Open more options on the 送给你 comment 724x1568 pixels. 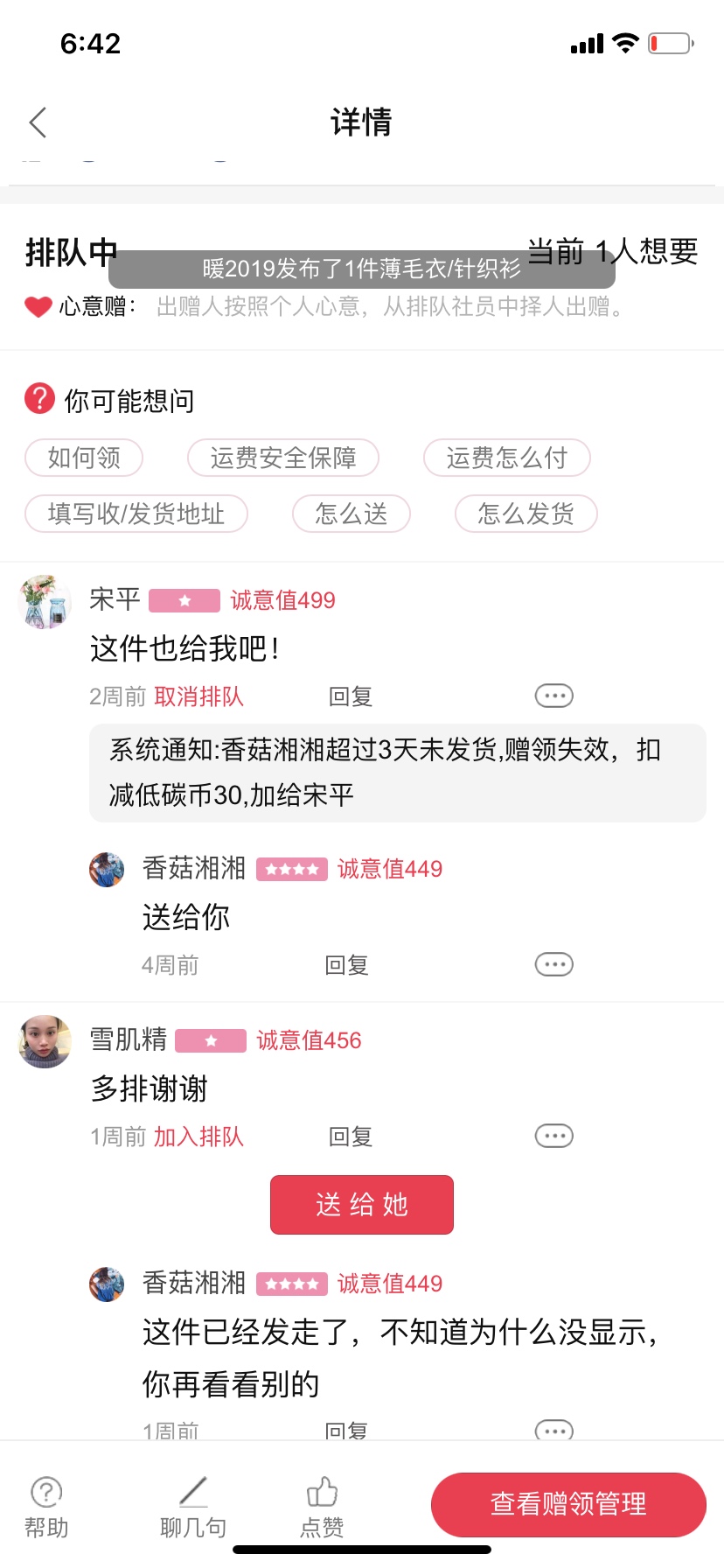coord(553,964)
